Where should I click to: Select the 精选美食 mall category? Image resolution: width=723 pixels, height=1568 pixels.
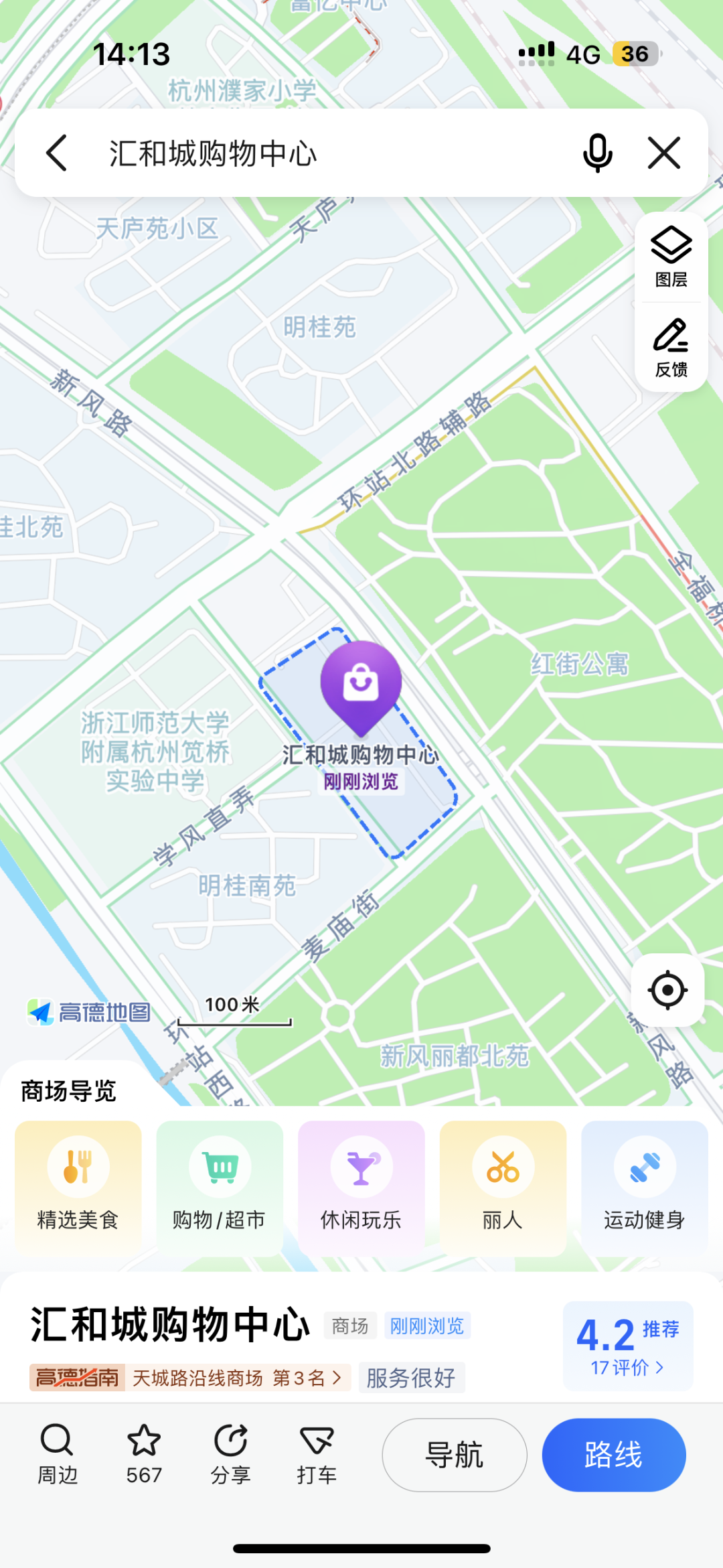pyautogui.click(x=78, y=1186)
